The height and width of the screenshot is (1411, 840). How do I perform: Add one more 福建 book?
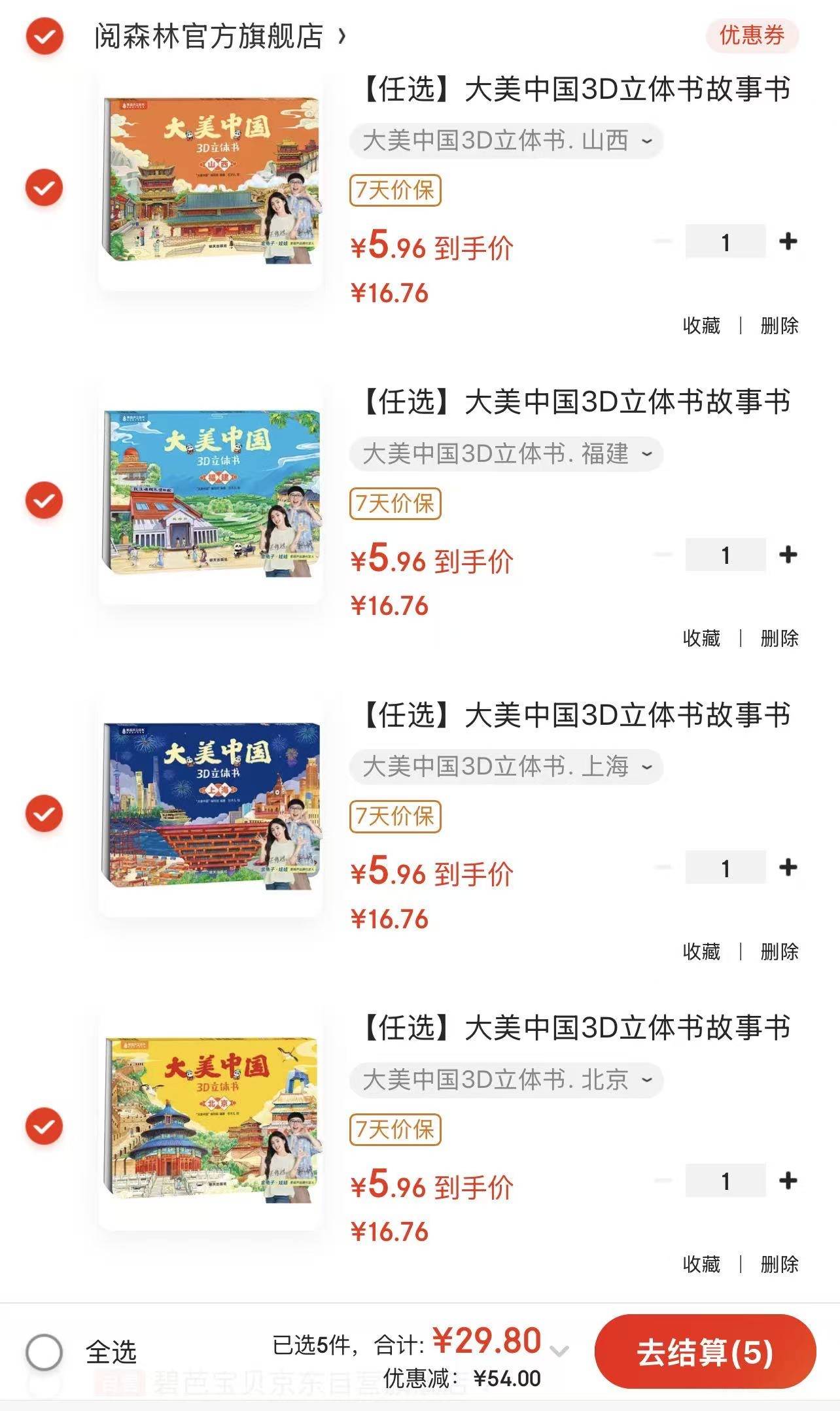(x=788, y=555)
